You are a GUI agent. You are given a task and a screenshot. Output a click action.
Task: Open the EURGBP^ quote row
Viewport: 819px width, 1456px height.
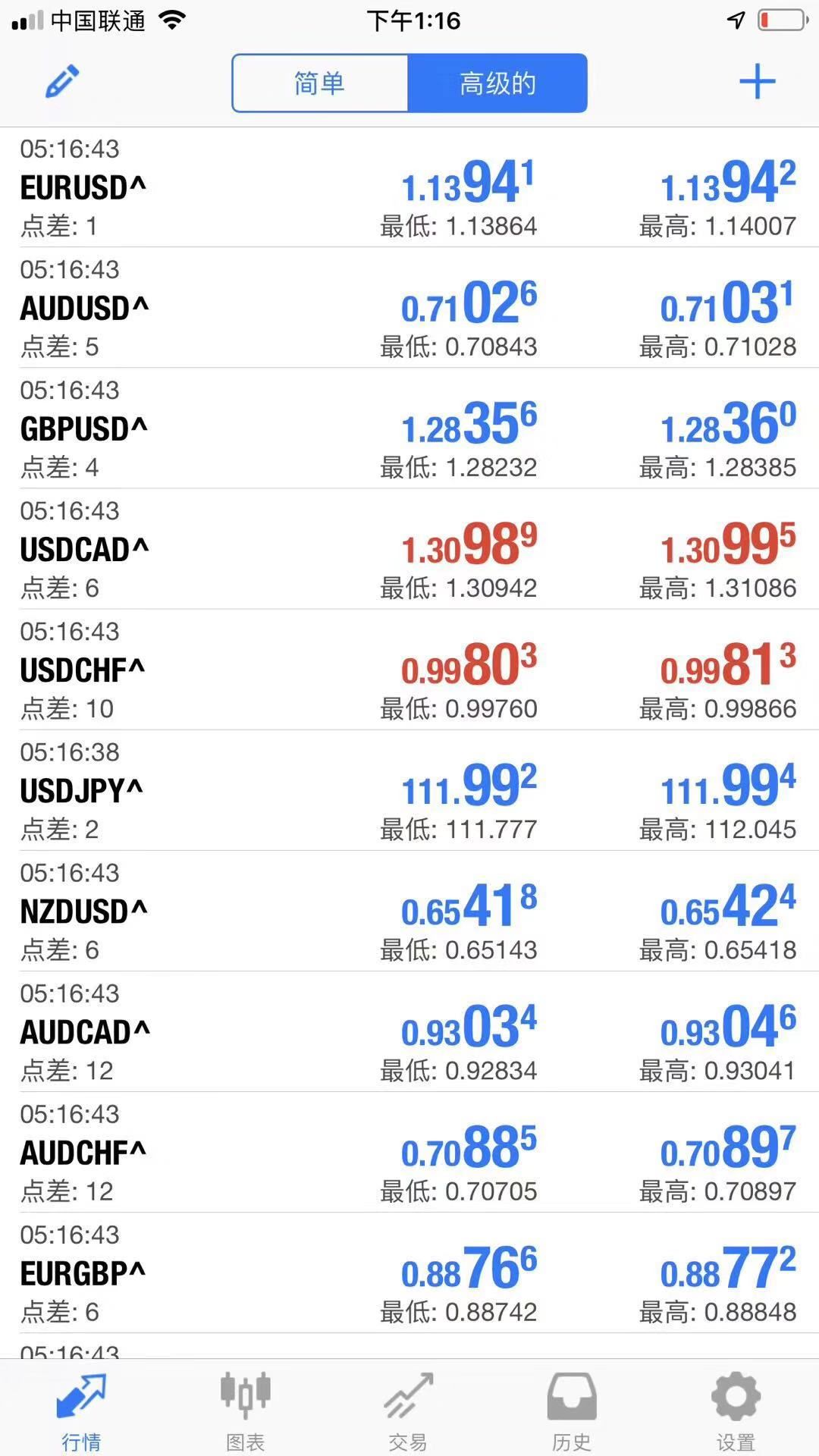click(409, 1272)
